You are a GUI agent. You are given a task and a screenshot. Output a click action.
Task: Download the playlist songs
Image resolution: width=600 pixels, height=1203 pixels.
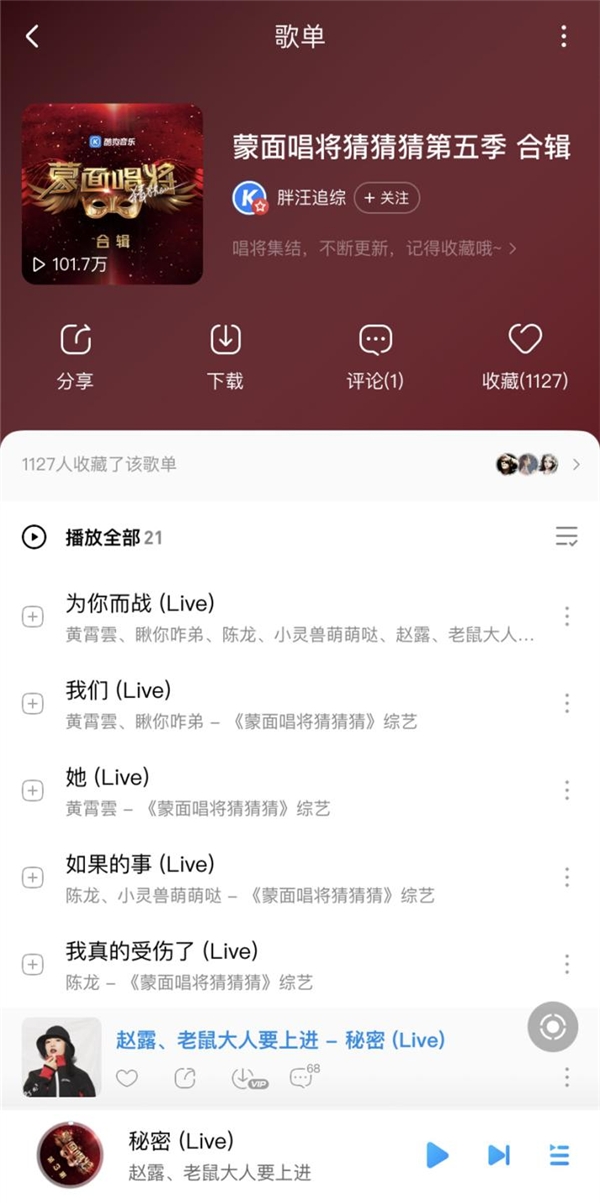tap(226, 355)
